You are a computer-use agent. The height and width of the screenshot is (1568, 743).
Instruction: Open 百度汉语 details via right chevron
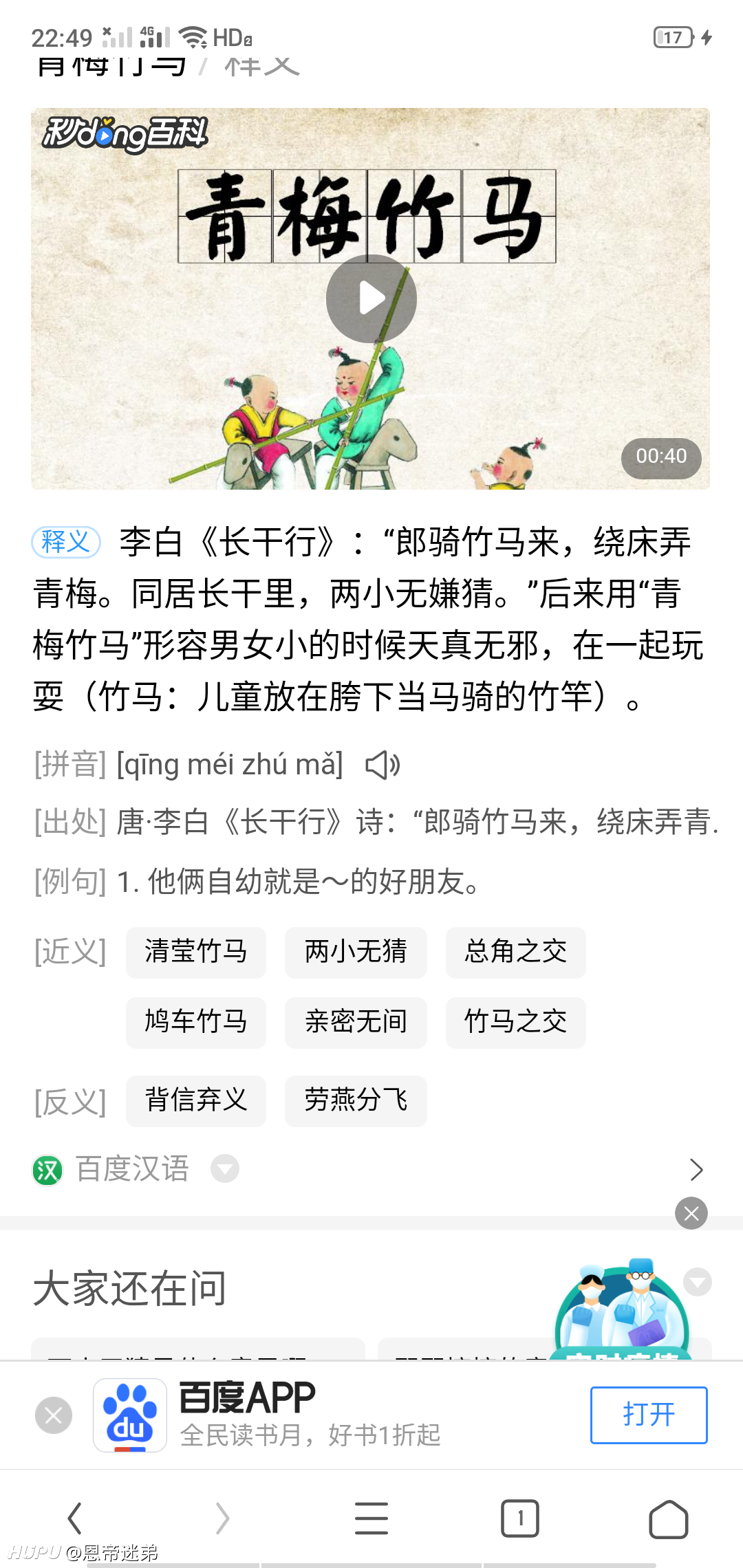tap(696, 1169)
